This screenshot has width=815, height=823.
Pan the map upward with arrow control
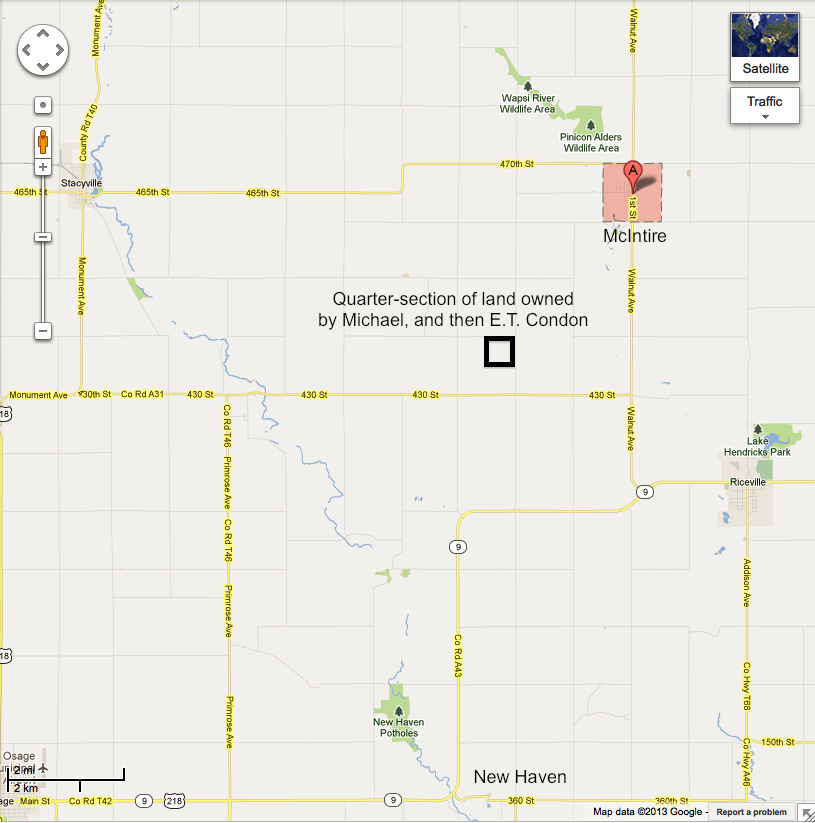(x=43, y=33)
